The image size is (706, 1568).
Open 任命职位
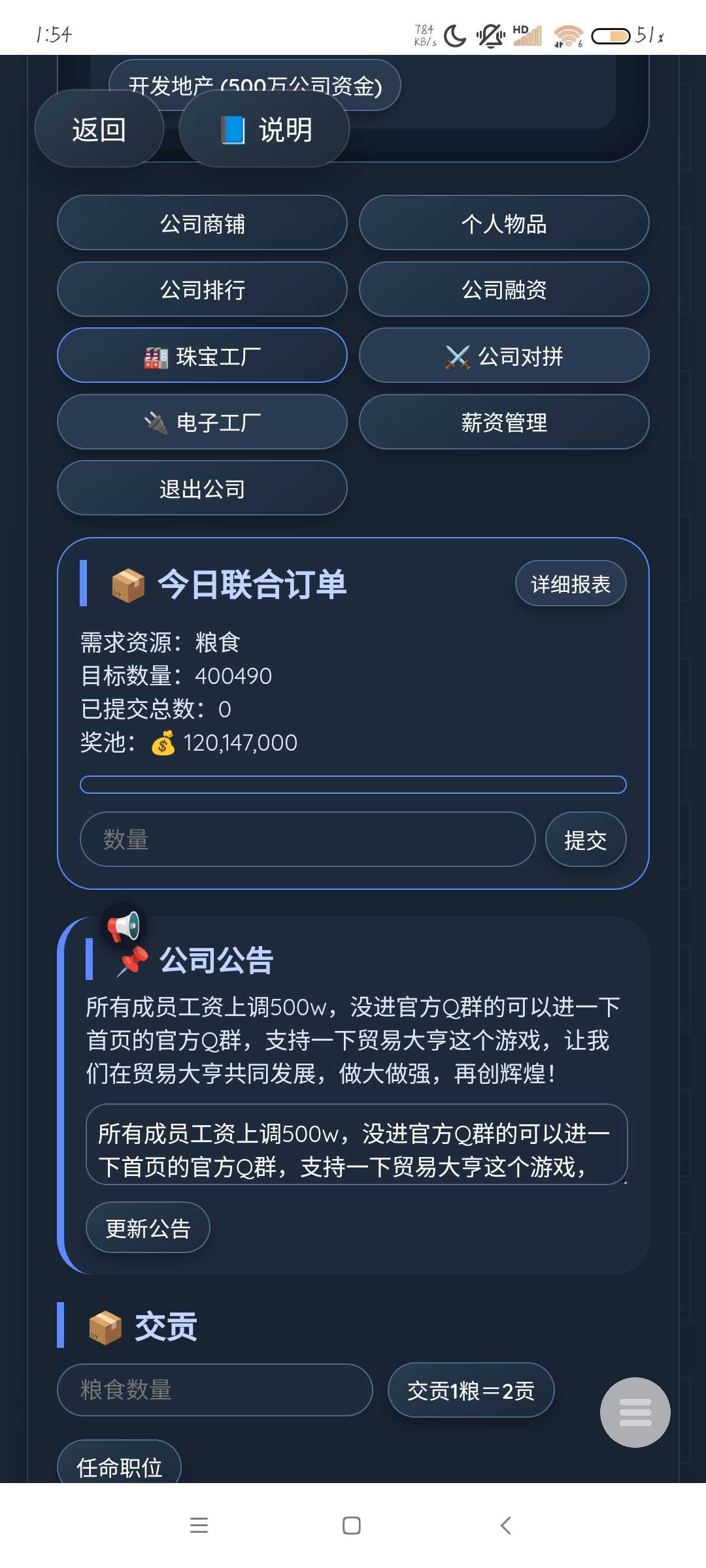(120, 1465)
